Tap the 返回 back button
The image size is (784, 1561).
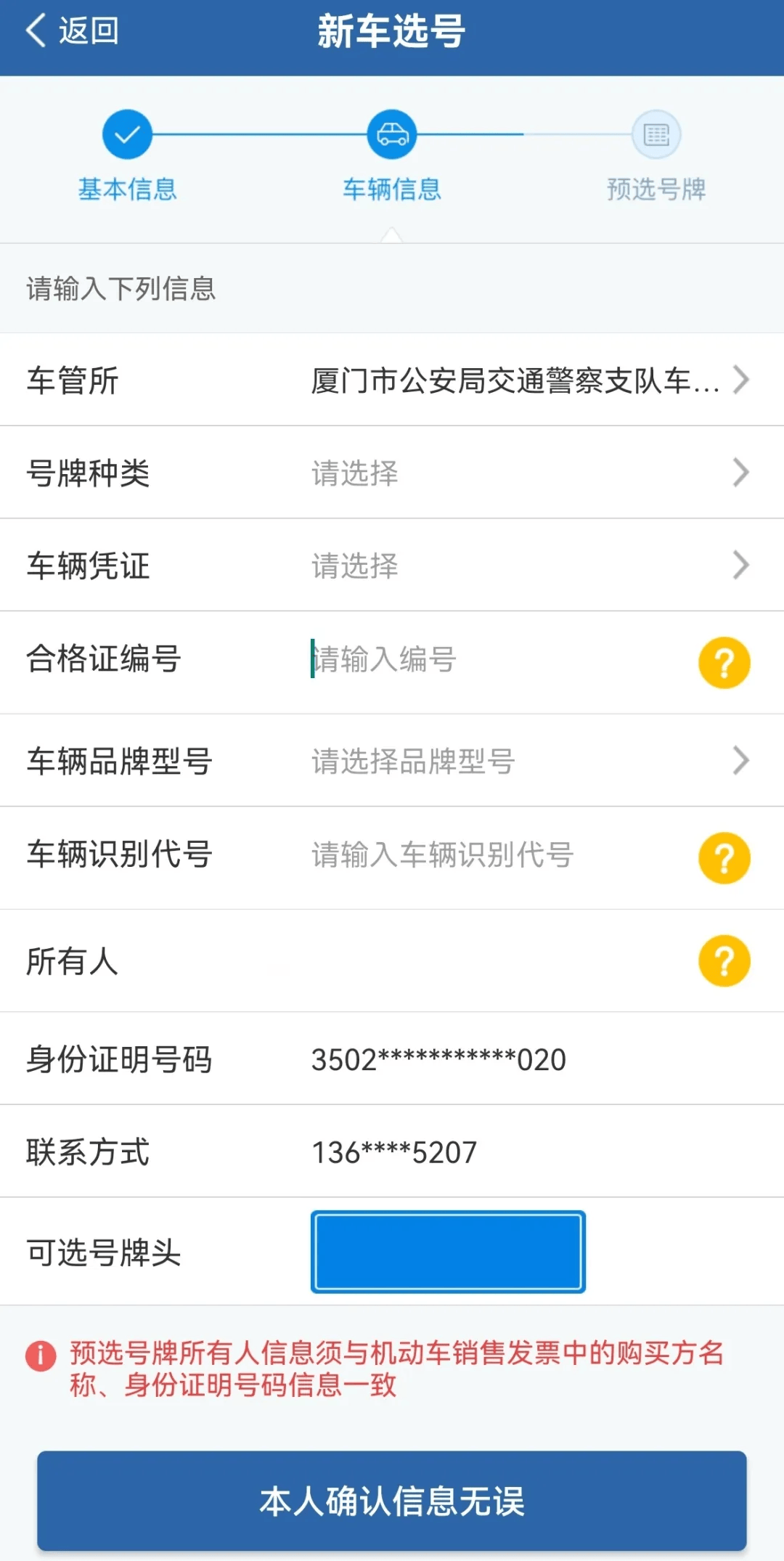[x=73, y=31]
